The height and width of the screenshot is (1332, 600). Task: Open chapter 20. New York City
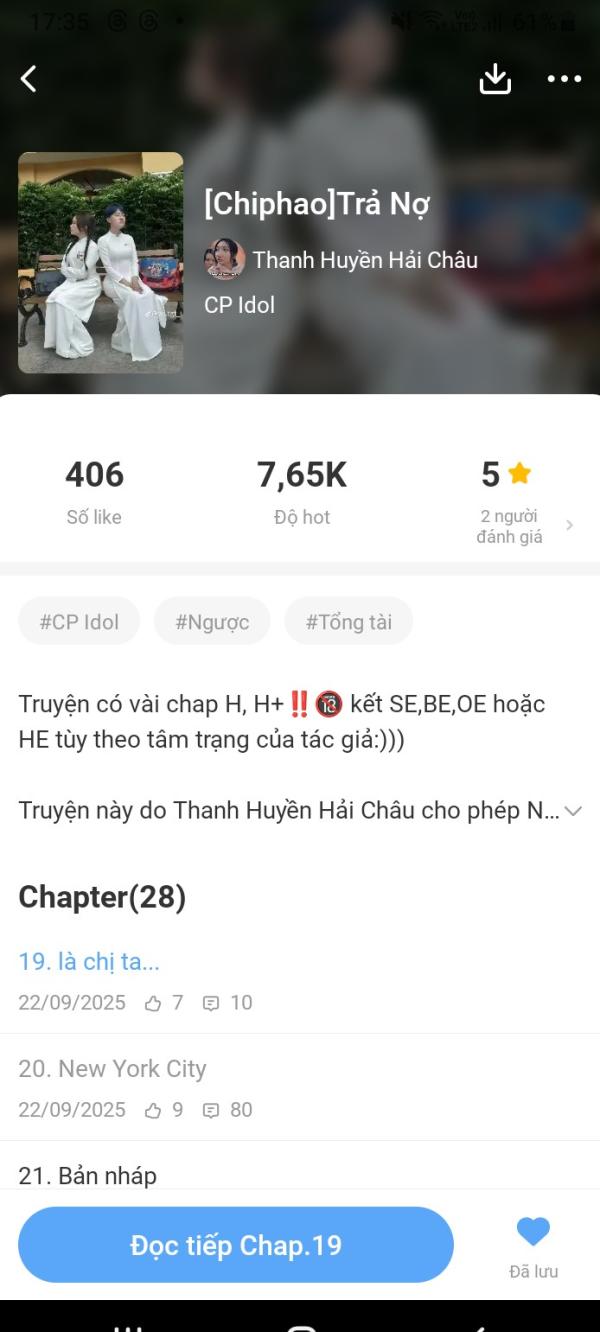click(112, 1069)
